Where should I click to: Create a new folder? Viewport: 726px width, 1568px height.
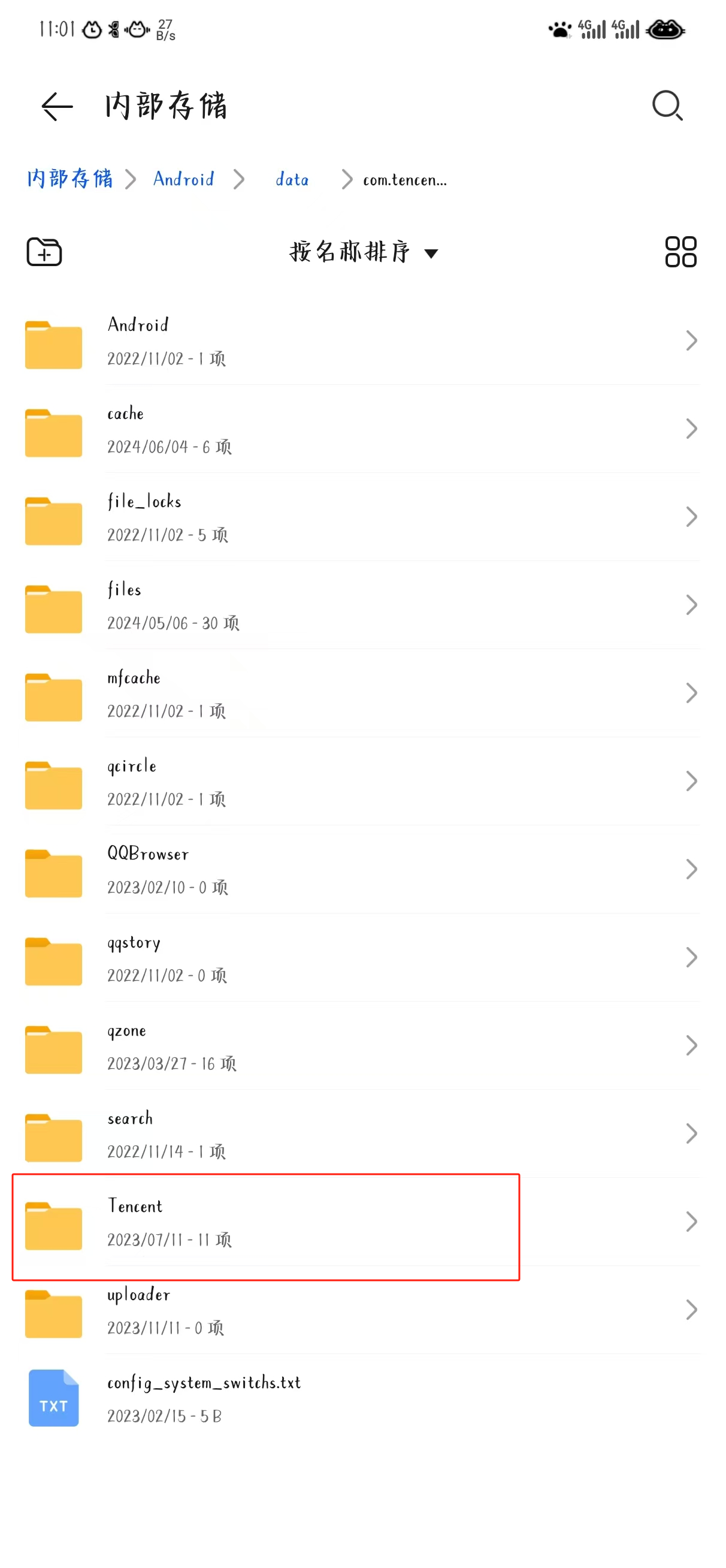click(44, 251)
